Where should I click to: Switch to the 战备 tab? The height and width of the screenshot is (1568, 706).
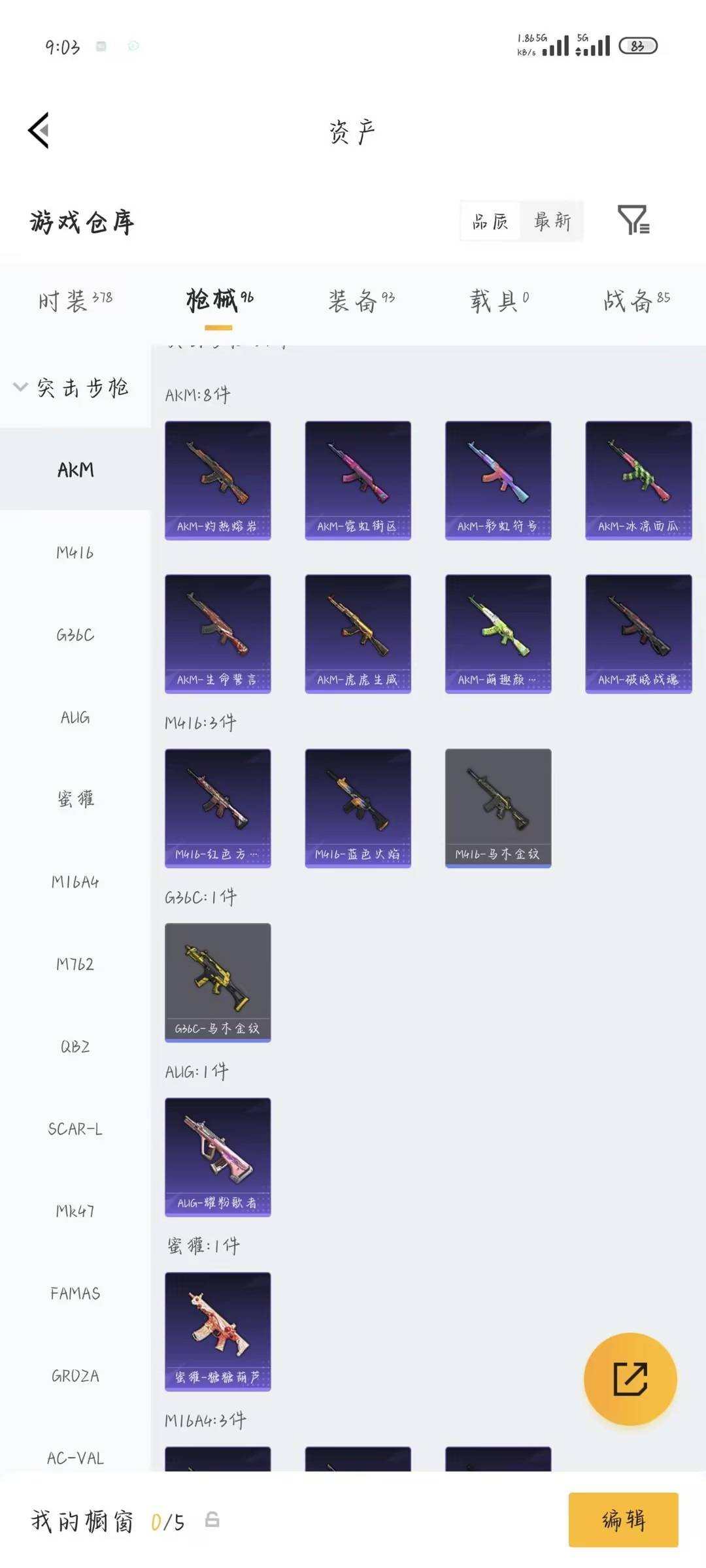click(637, 301)
